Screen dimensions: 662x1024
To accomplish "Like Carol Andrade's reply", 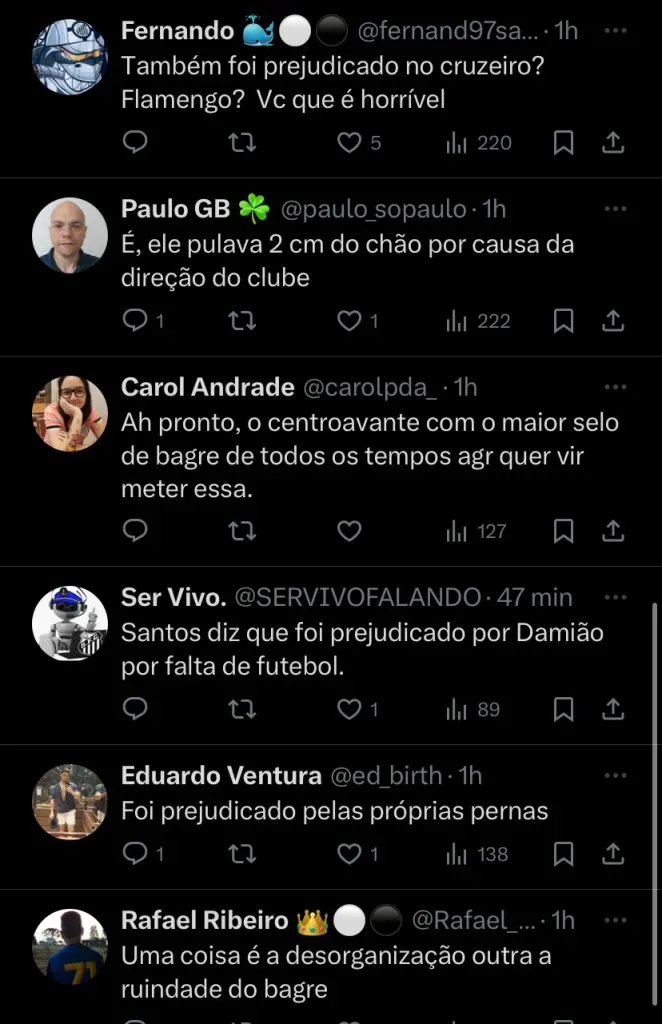I will [349, 531].
